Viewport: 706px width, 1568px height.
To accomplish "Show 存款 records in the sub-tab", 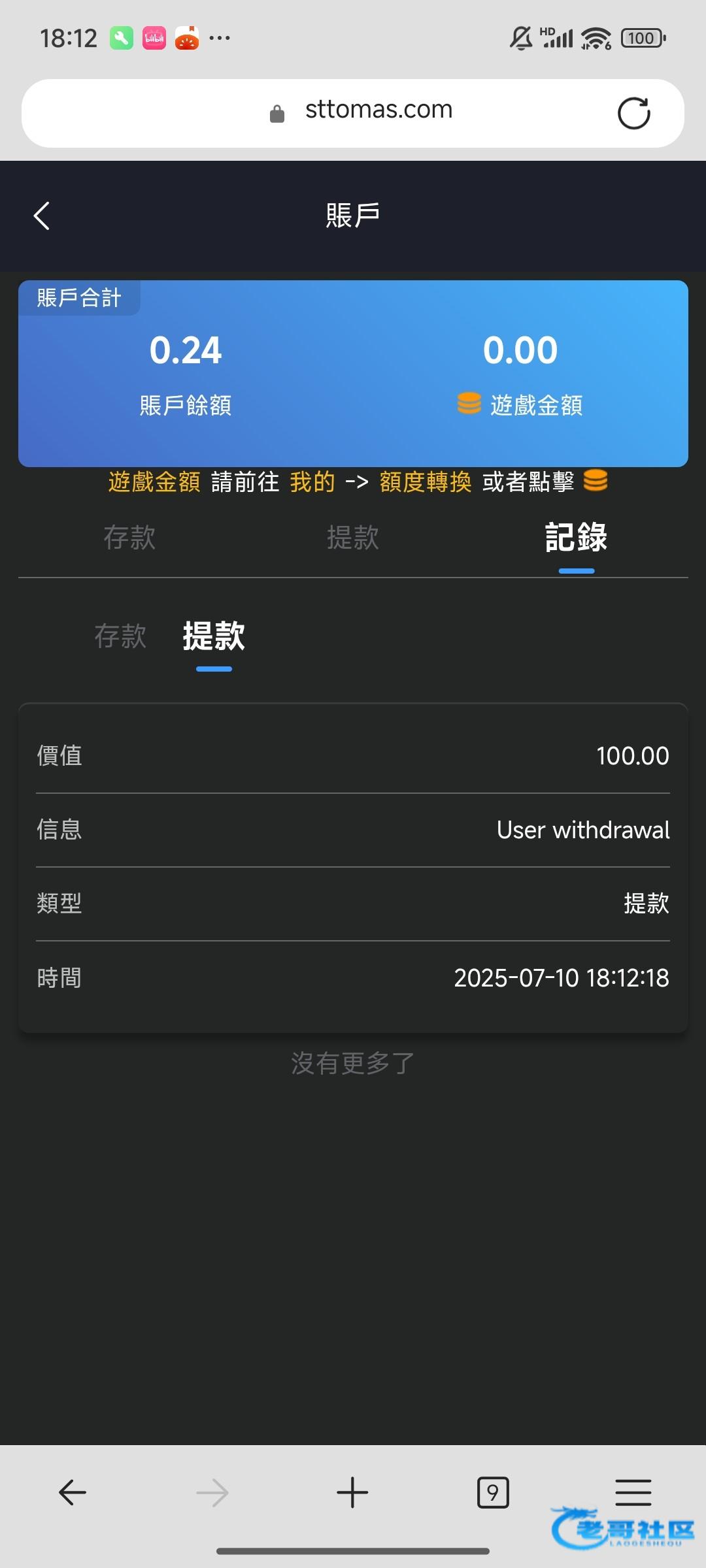I will point(120,636).
